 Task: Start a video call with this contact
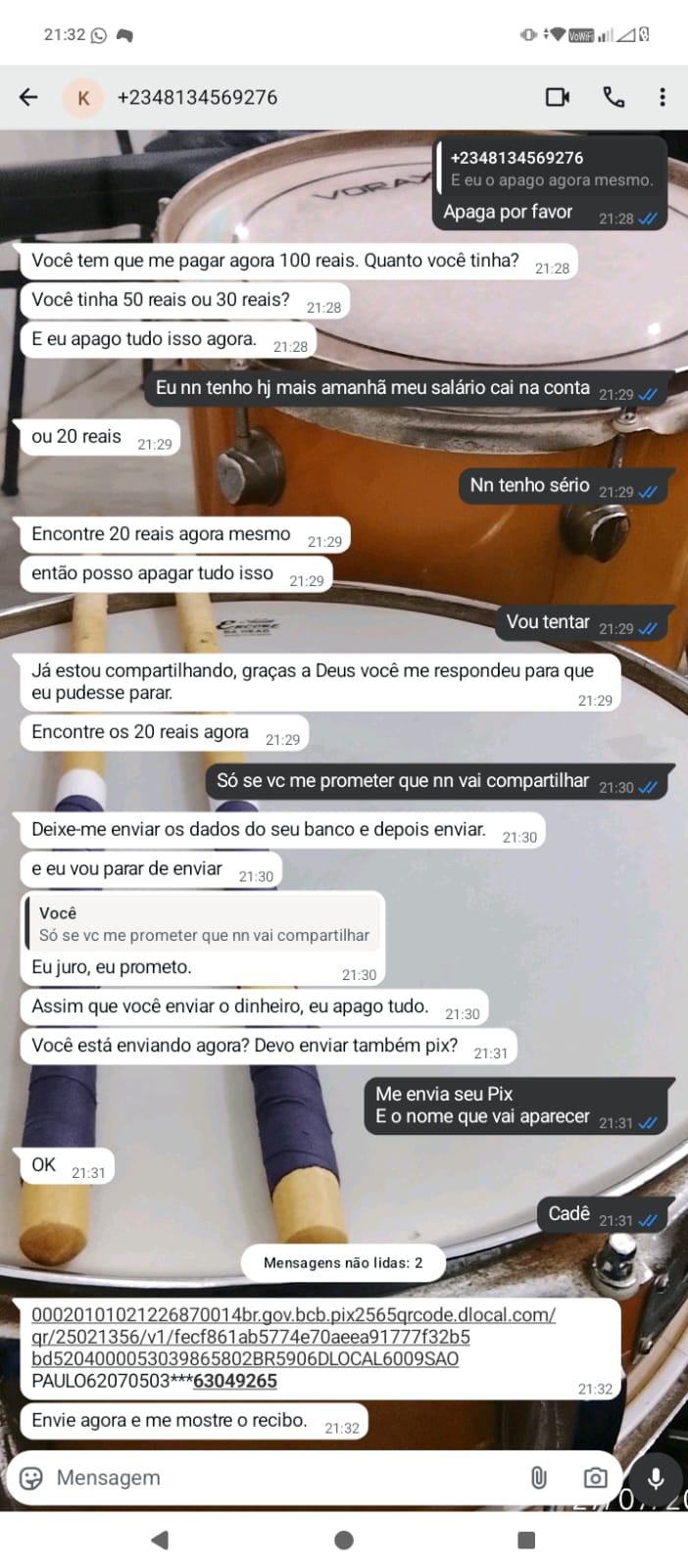point(558,97)
